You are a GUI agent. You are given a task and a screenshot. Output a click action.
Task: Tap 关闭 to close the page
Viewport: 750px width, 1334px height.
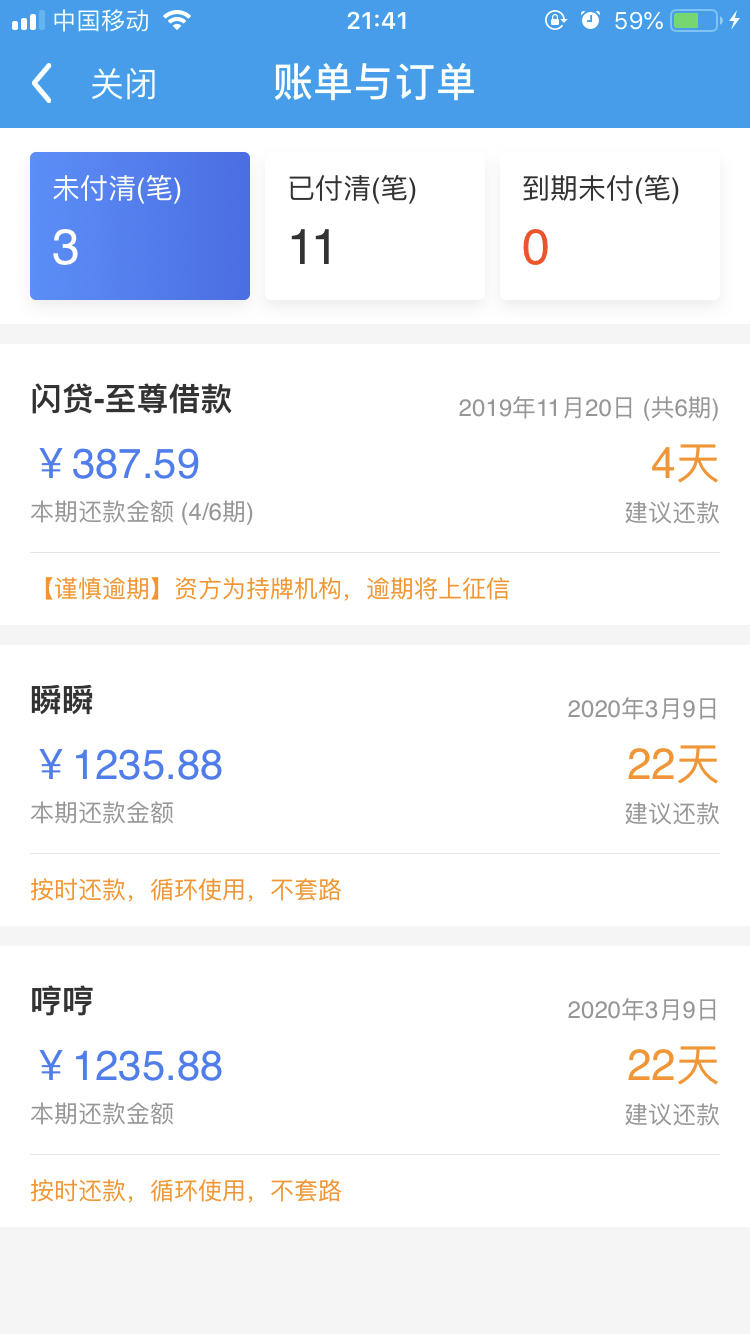pyautogui.click(x=124, y=84)
